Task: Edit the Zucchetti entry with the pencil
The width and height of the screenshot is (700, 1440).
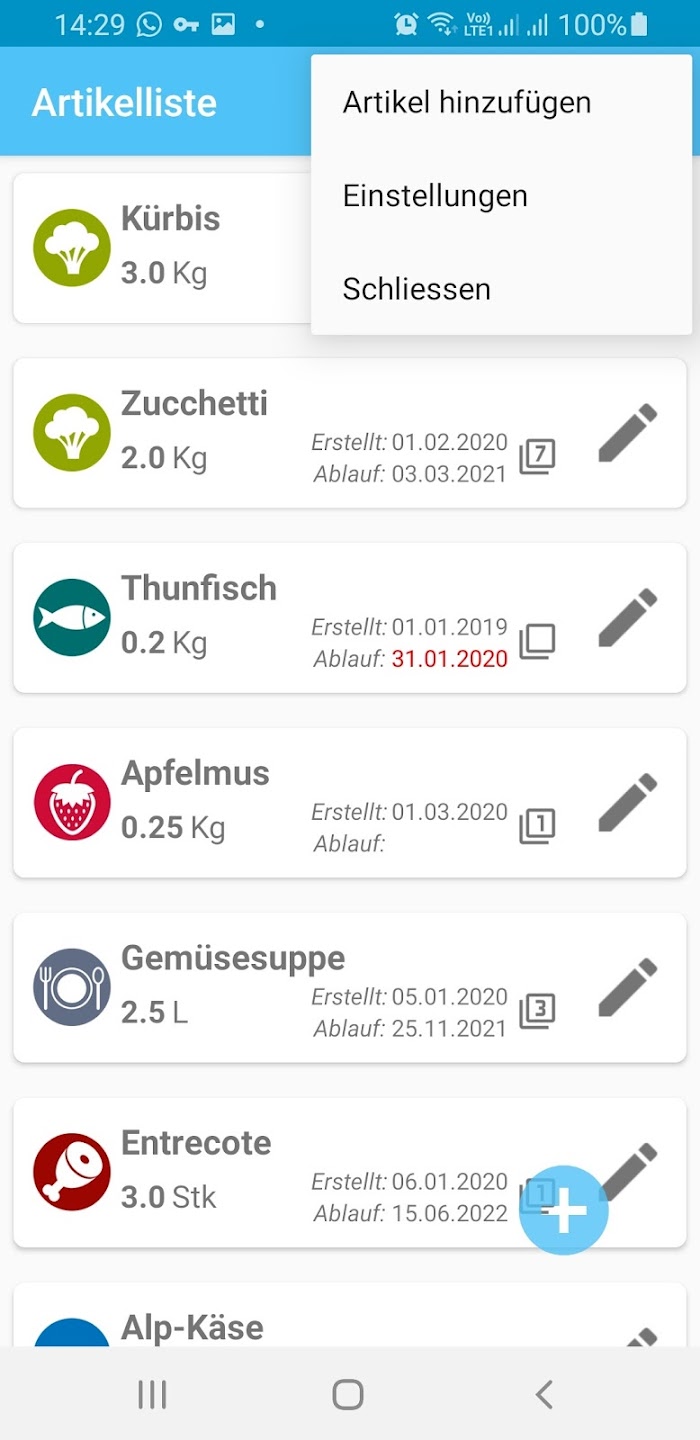Action: [x=628, y=433]
